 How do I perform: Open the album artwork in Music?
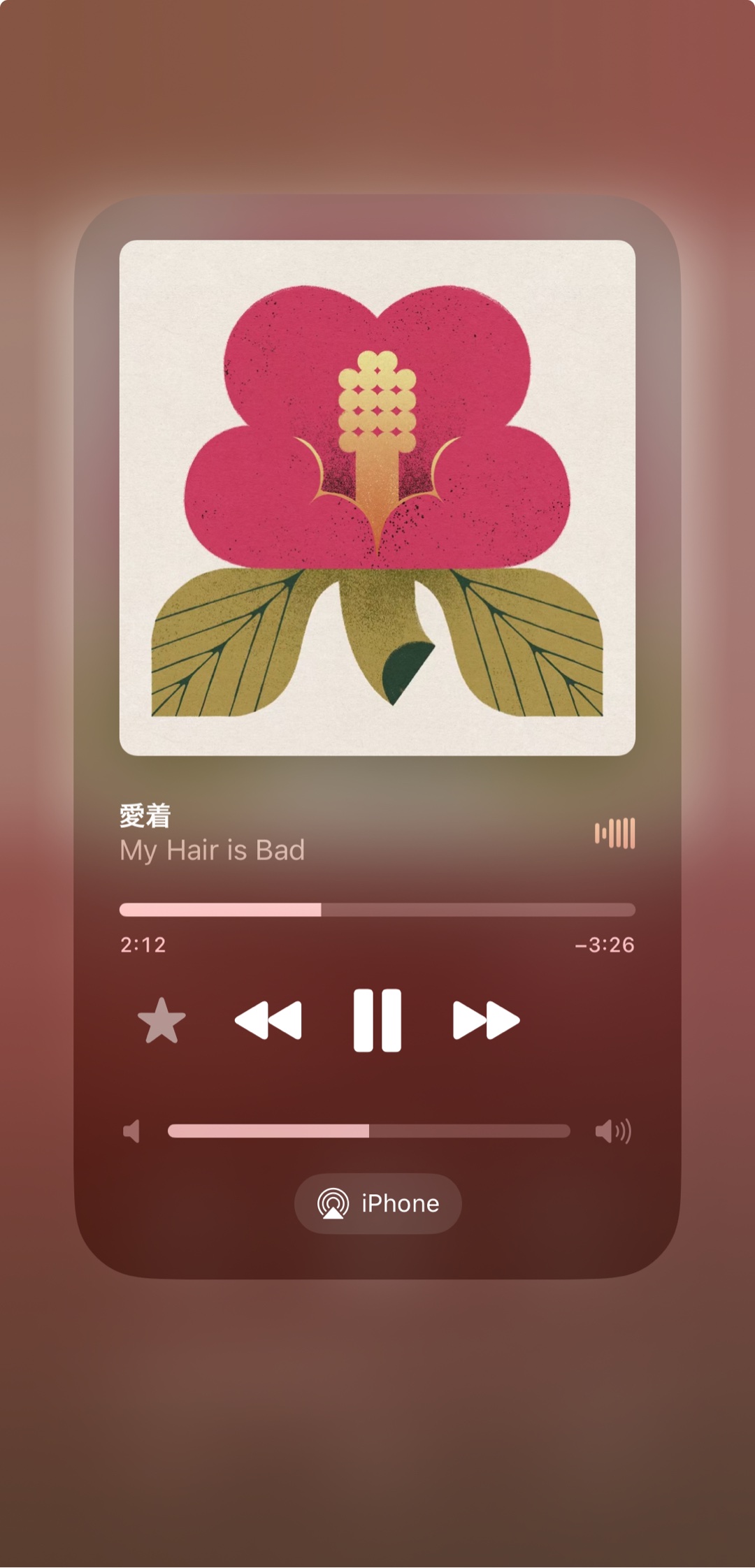pyautogui.click(x=377, y=498)
